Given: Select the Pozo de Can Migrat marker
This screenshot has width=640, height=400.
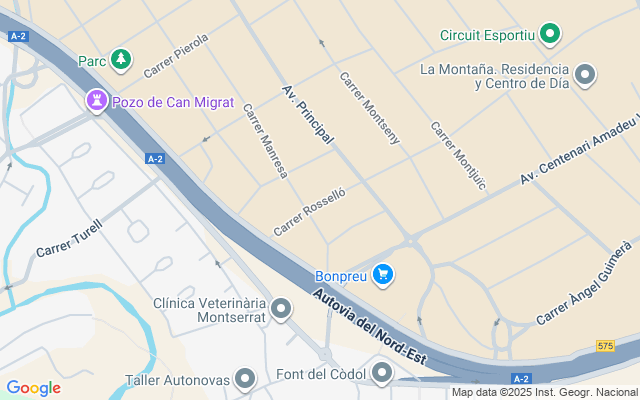Looking at the screenshot, I should [97, 100].
